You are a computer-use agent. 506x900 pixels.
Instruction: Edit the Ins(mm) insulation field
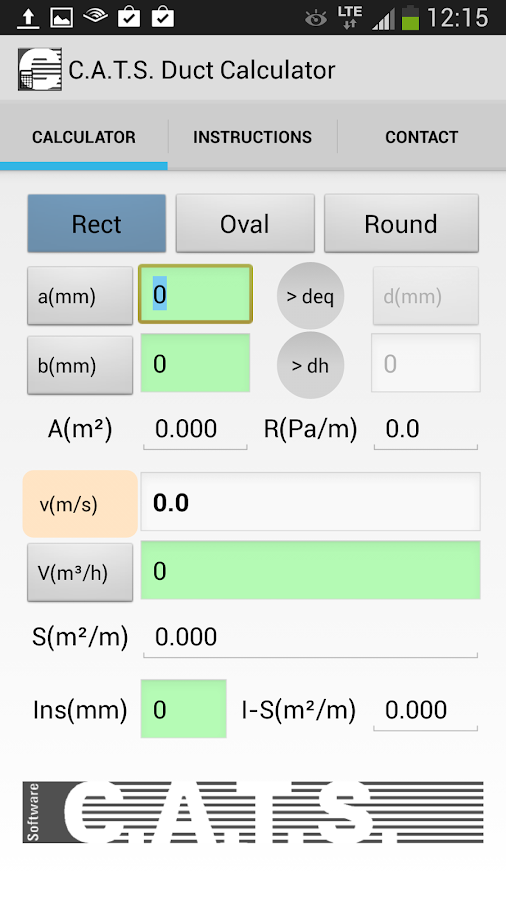point(184,709)
